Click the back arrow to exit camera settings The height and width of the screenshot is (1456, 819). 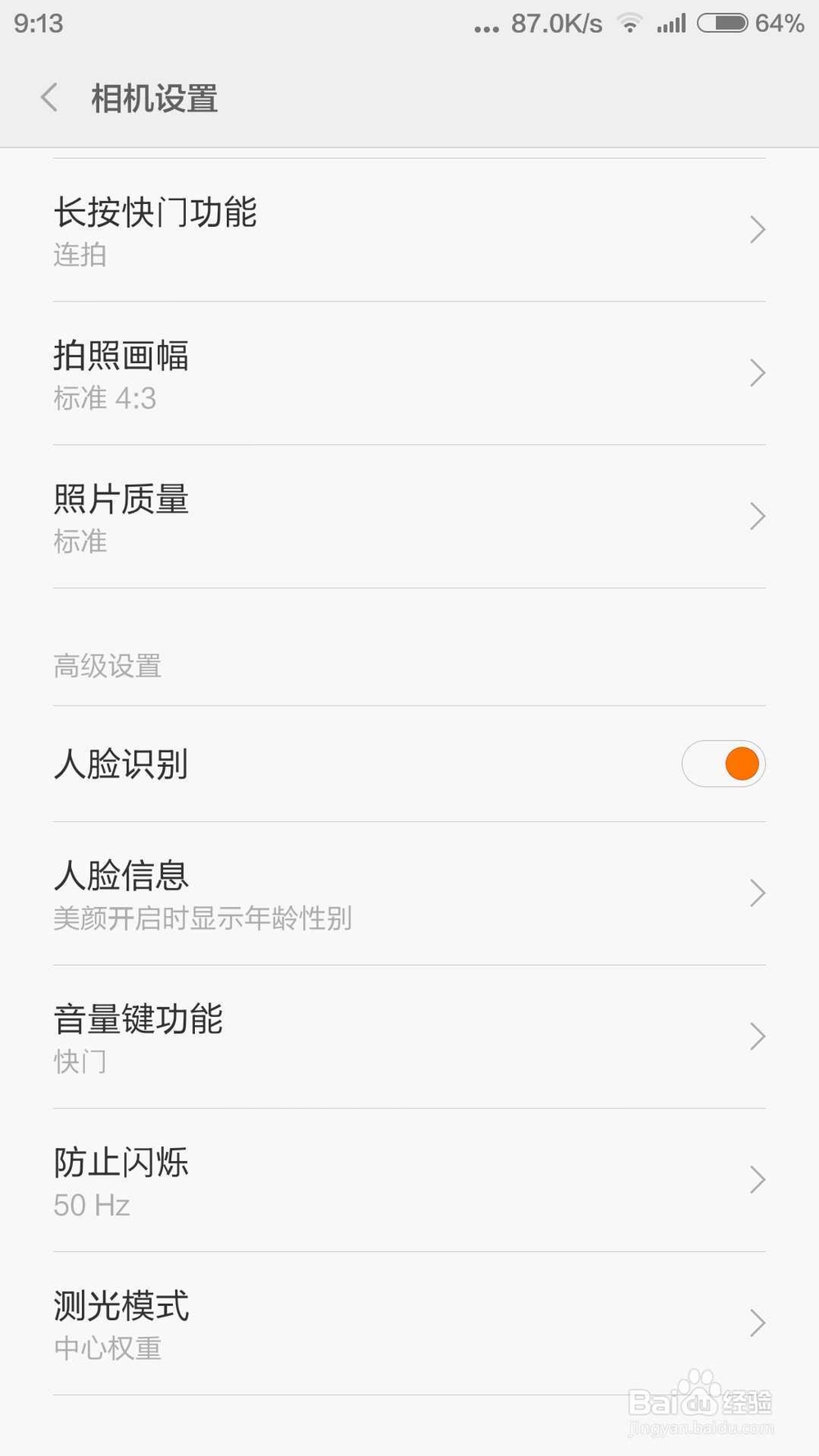[49, 98]
